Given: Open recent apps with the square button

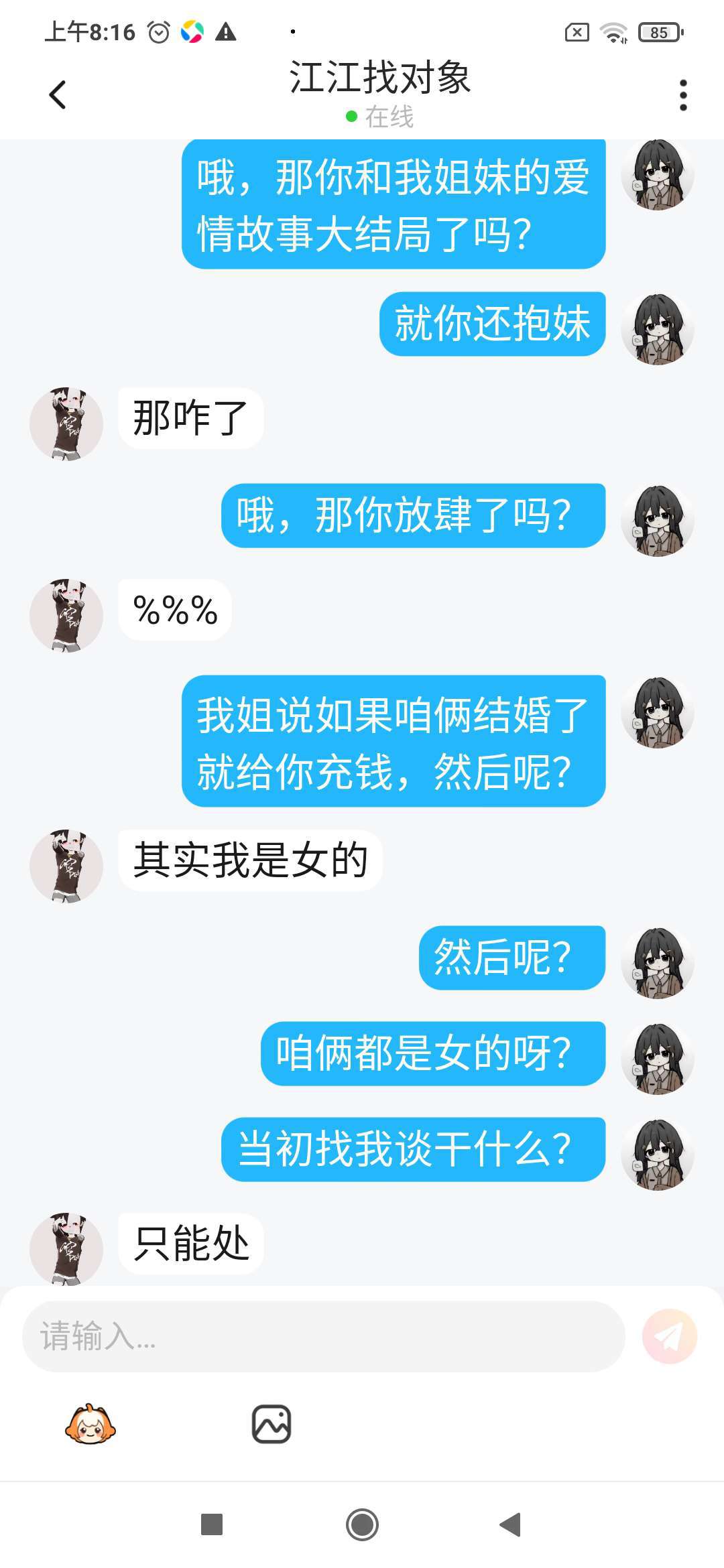Looking at the screenshot, I should tap(212, 1524).
